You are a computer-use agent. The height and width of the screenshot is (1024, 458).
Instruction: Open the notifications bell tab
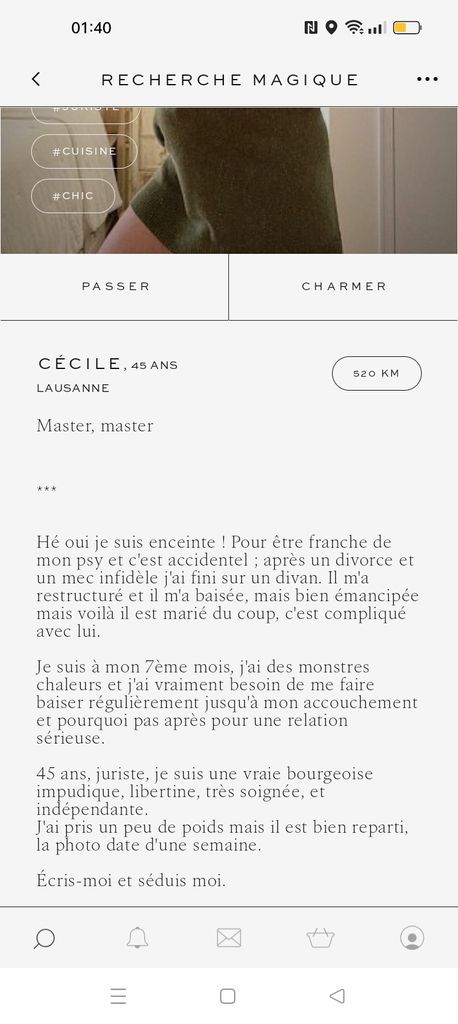coord(137,938)
